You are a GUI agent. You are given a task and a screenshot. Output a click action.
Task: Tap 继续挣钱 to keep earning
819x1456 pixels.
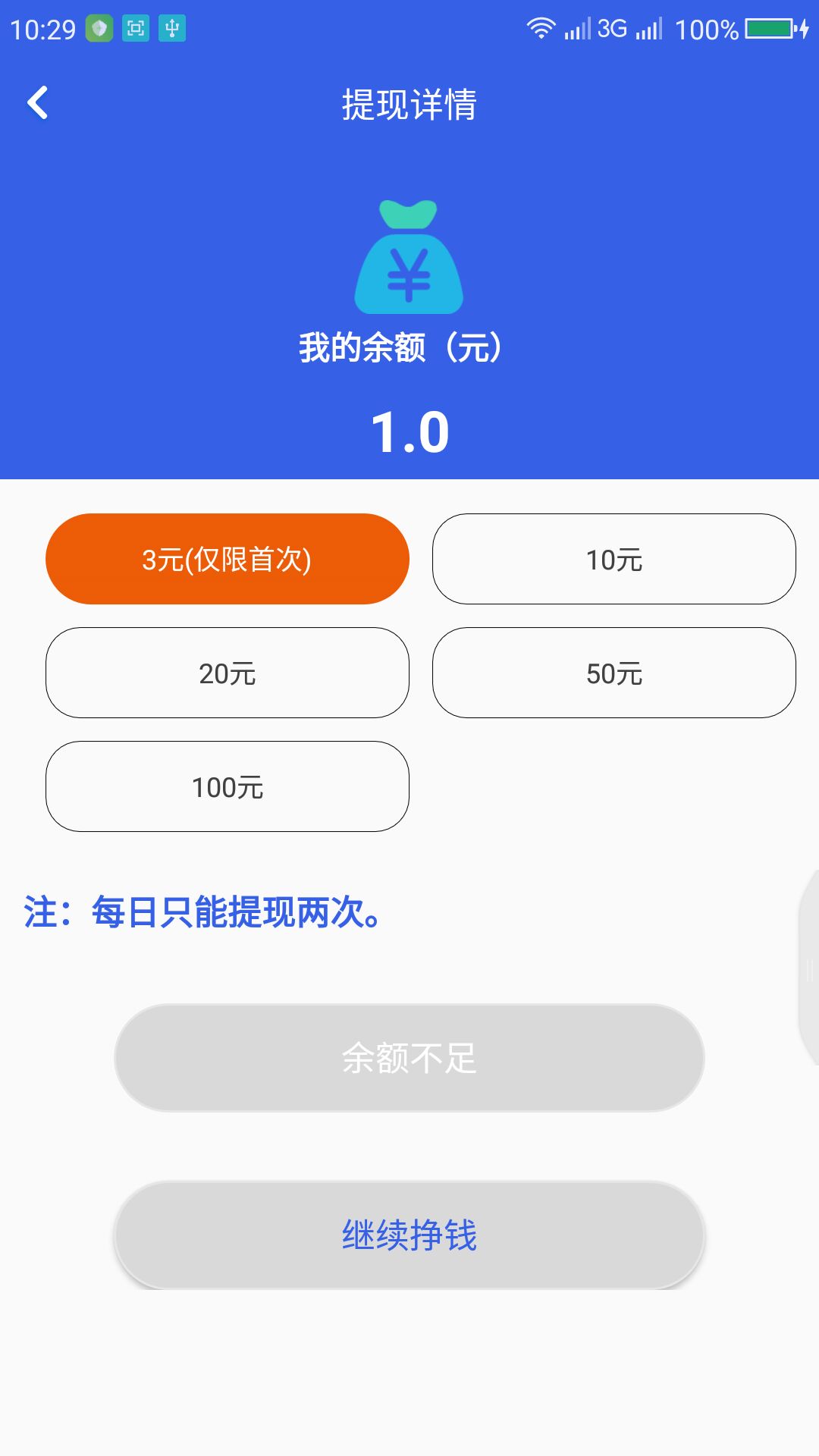coord(409,1235)
